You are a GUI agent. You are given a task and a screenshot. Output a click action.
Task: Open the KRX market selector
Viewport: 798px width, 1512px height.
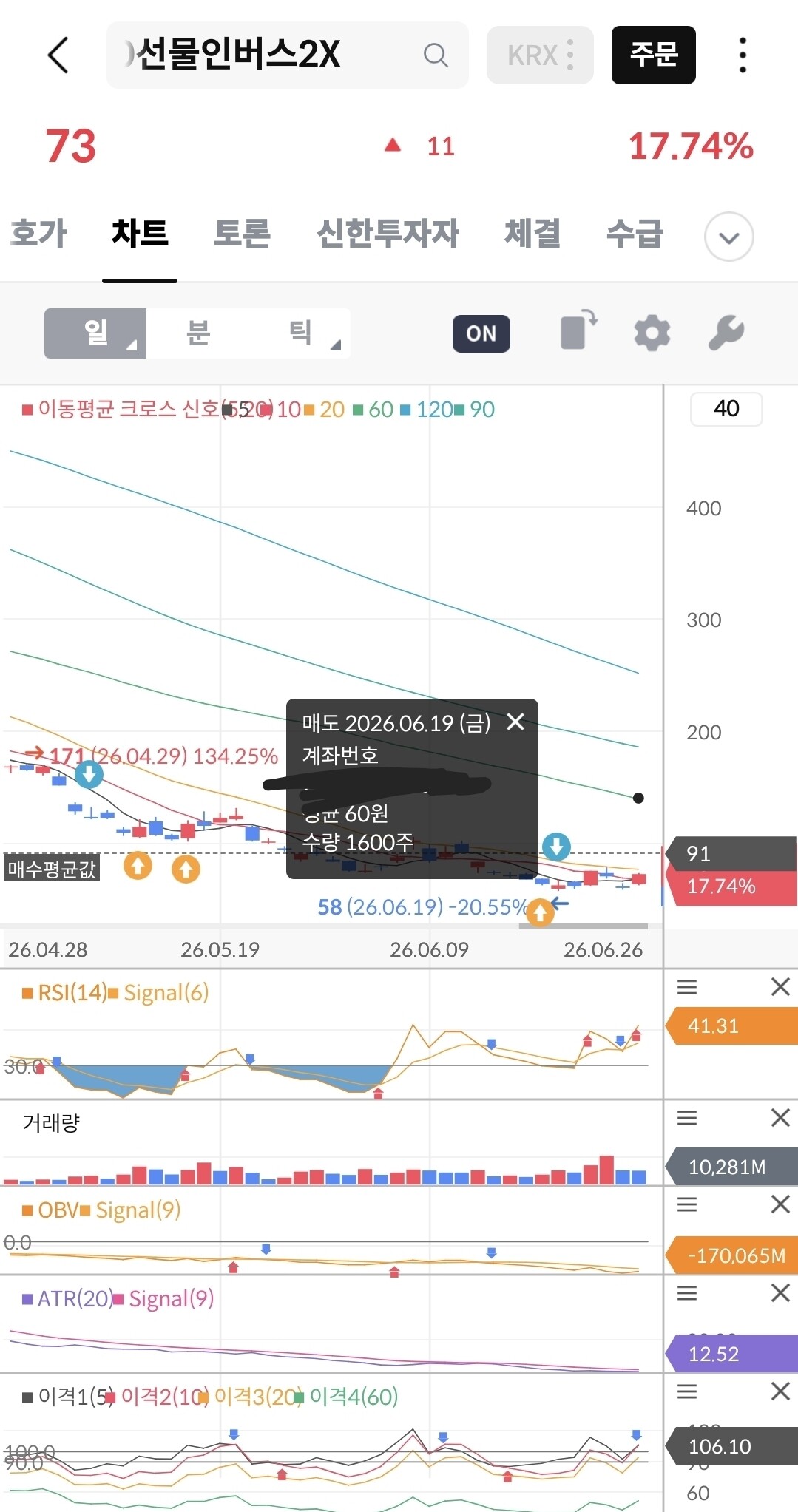click(540, 55)
